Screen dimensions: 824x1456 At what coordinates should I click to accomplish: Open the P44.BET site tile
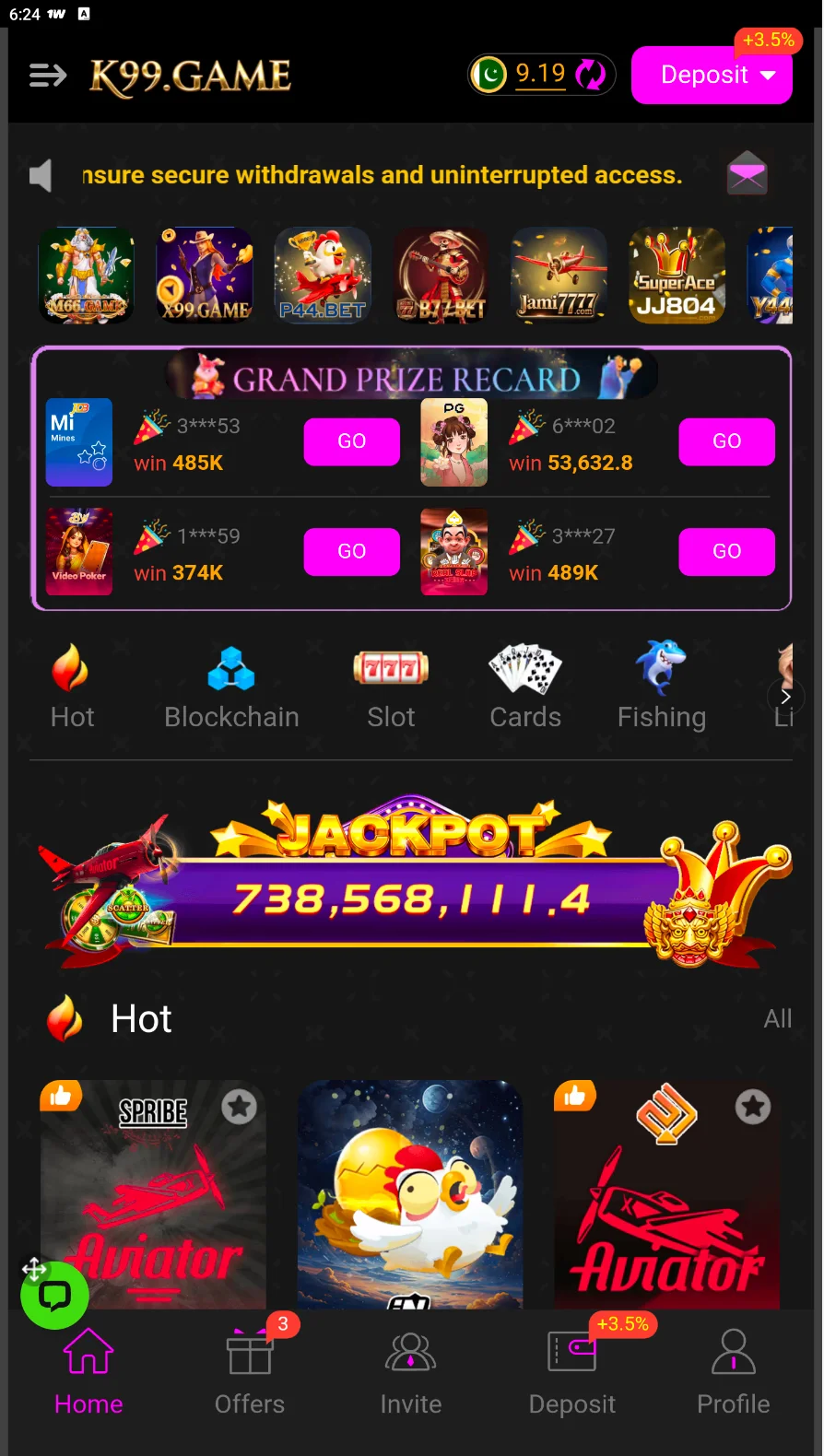click(323, 275)
